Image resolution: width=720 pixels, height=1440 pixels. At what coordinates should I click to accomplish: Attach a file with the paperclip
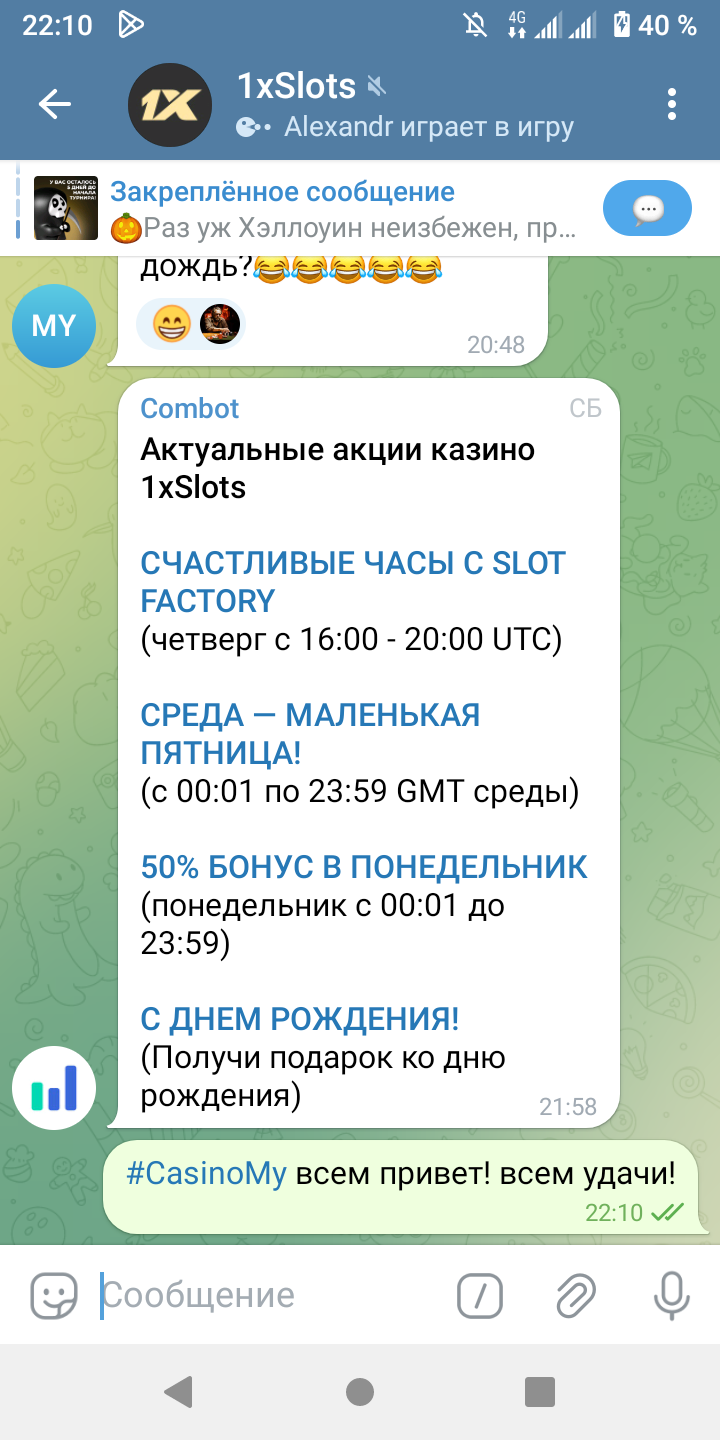576,1296
